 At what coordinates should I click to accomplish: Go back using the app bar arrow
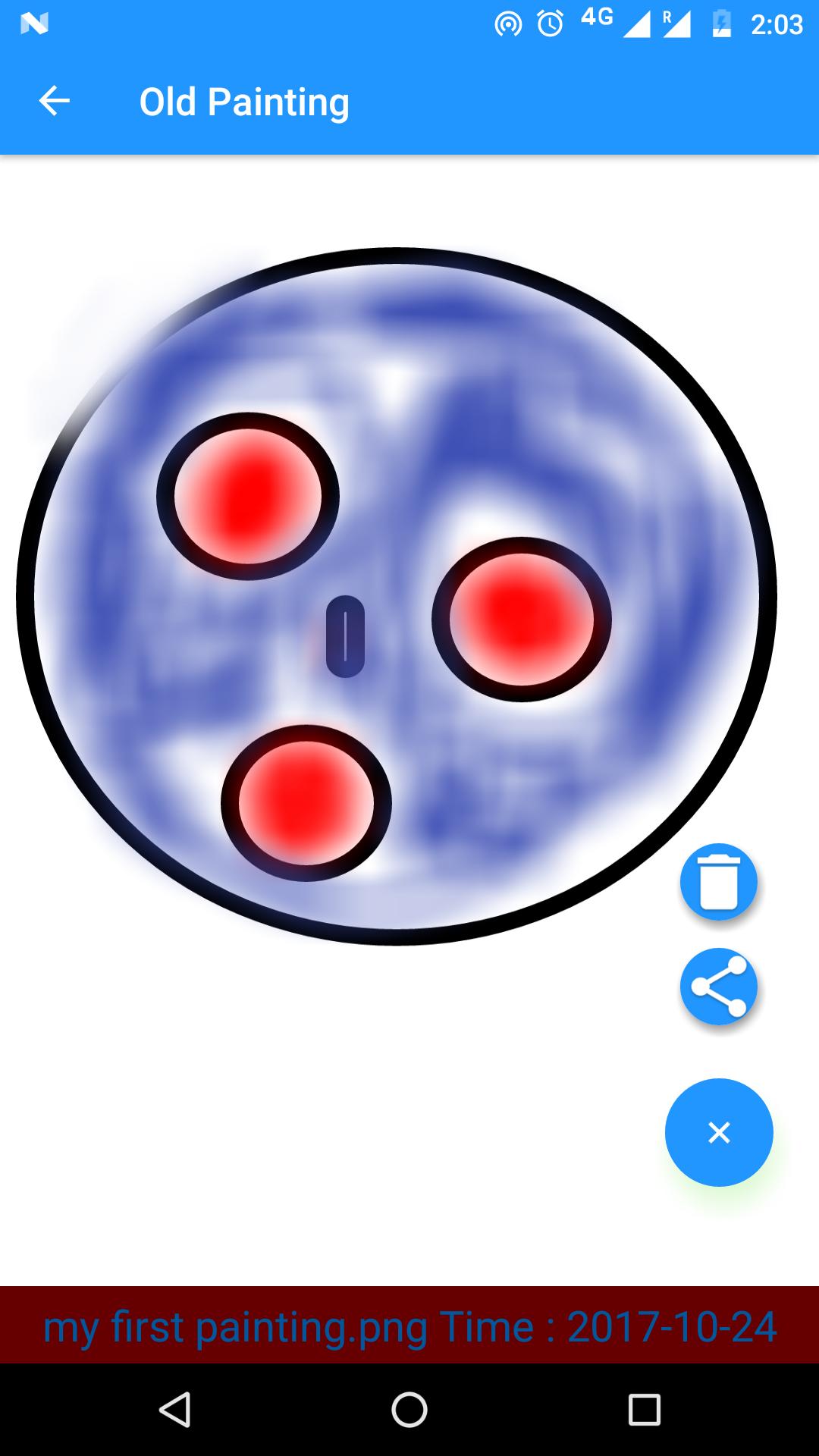click(x=54, y=101)
